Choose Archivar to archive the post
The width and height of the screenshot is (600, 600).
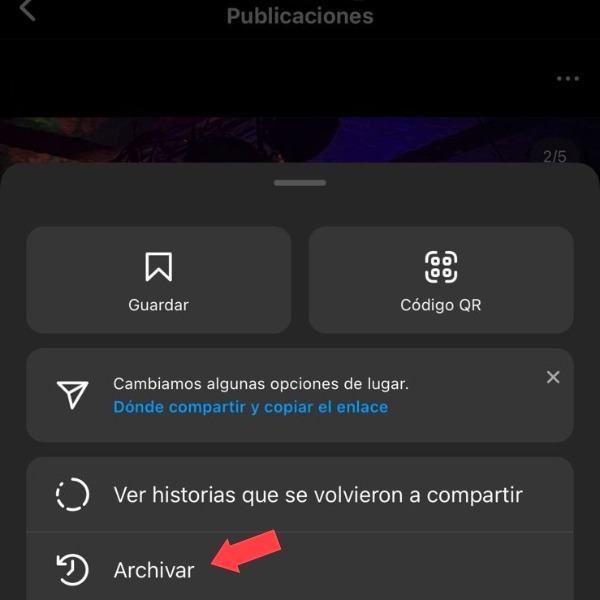(153, 570)
